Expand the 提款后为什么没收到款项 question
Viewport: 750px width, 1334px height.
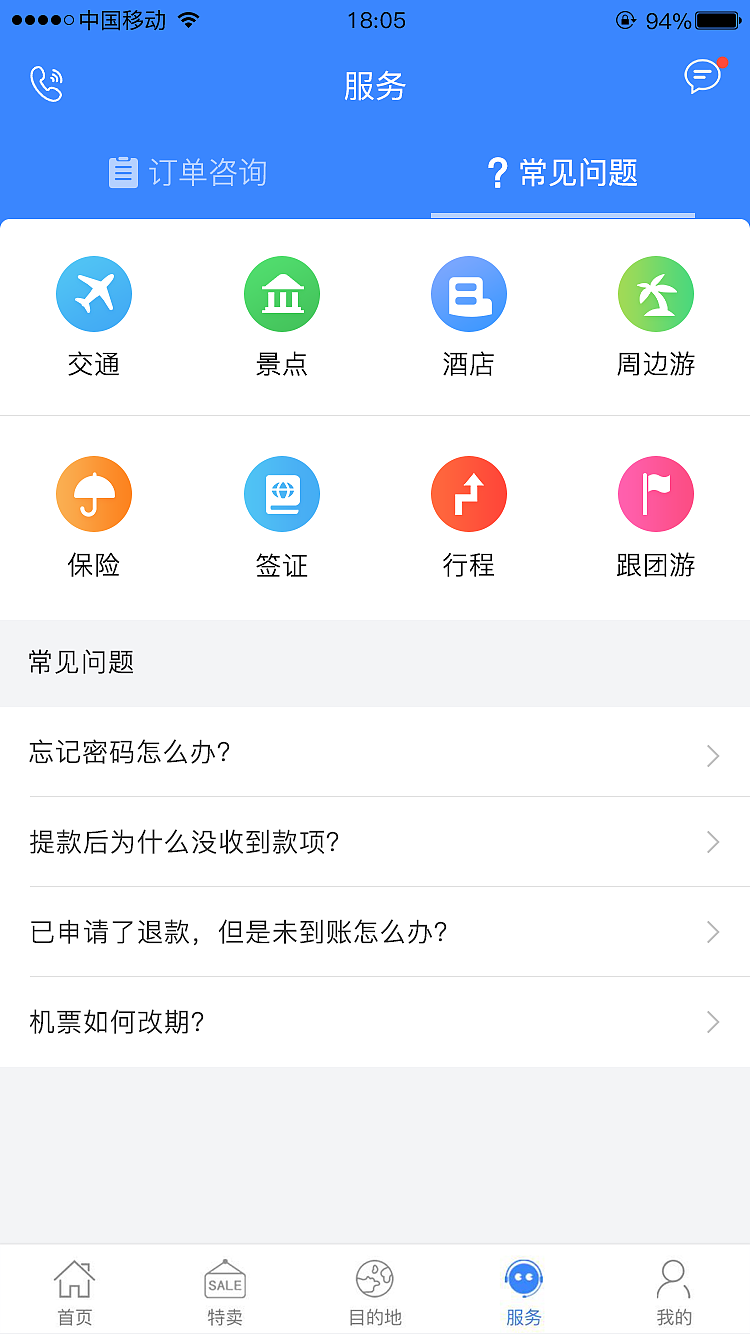click(375, 843)
